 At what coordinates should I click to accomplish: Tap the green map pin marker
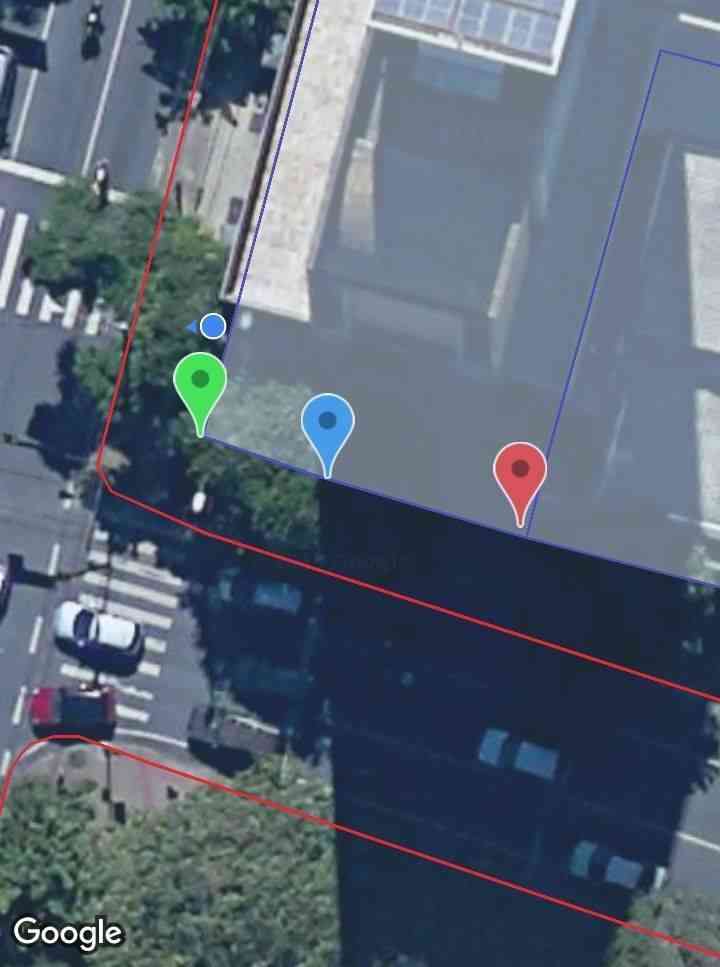click(200, 384)
